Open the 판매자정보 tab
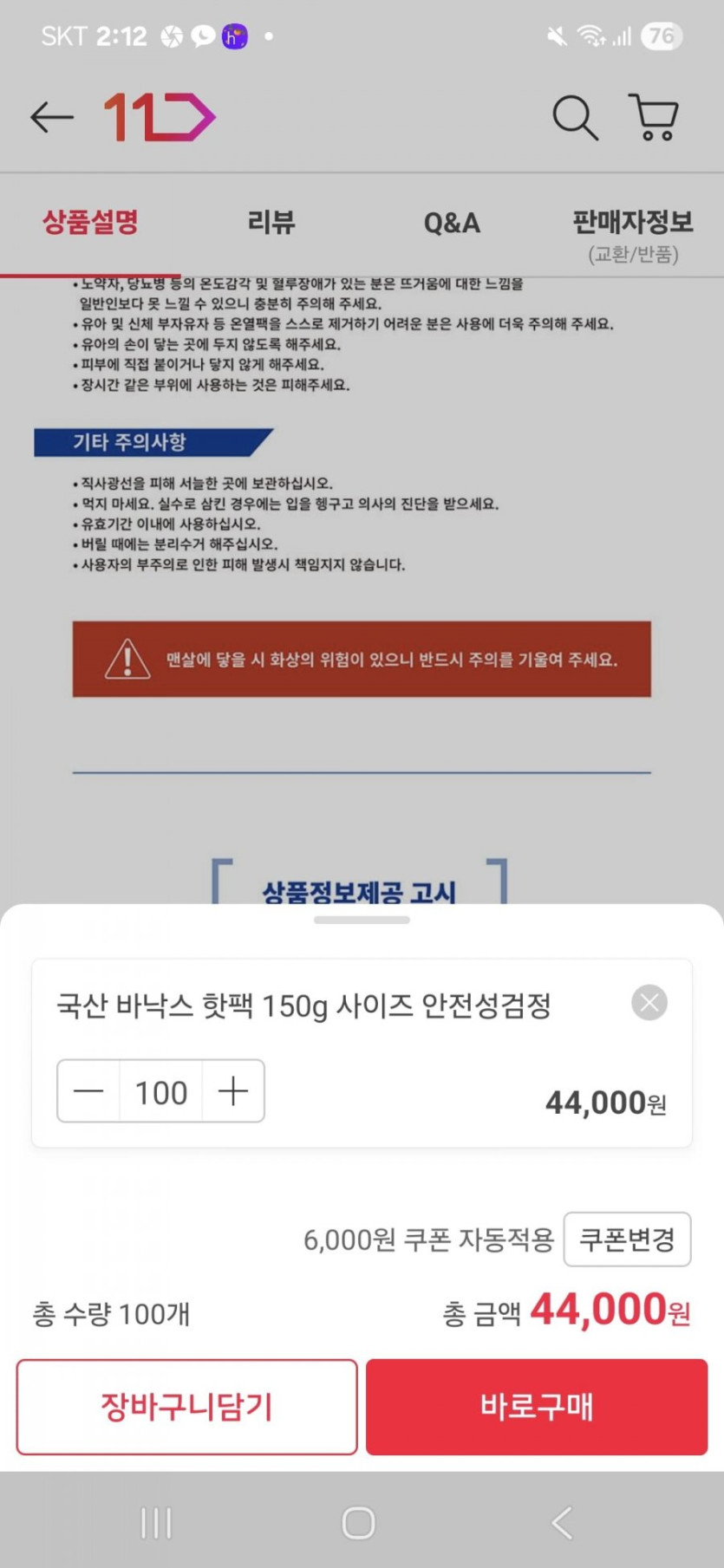724x1568 pixels. (633, 234)
